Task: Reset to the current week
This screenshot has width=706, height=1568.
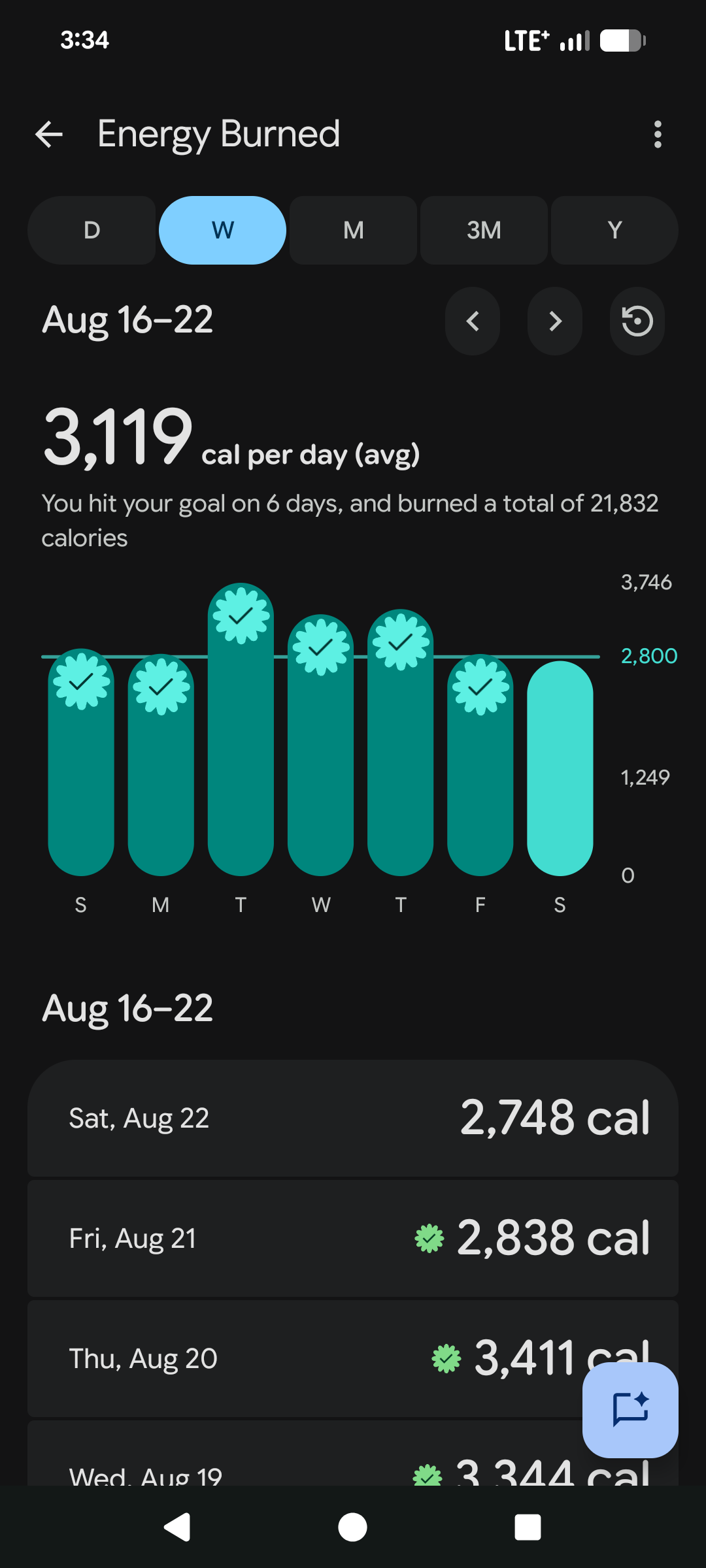Action: (637, 321)
